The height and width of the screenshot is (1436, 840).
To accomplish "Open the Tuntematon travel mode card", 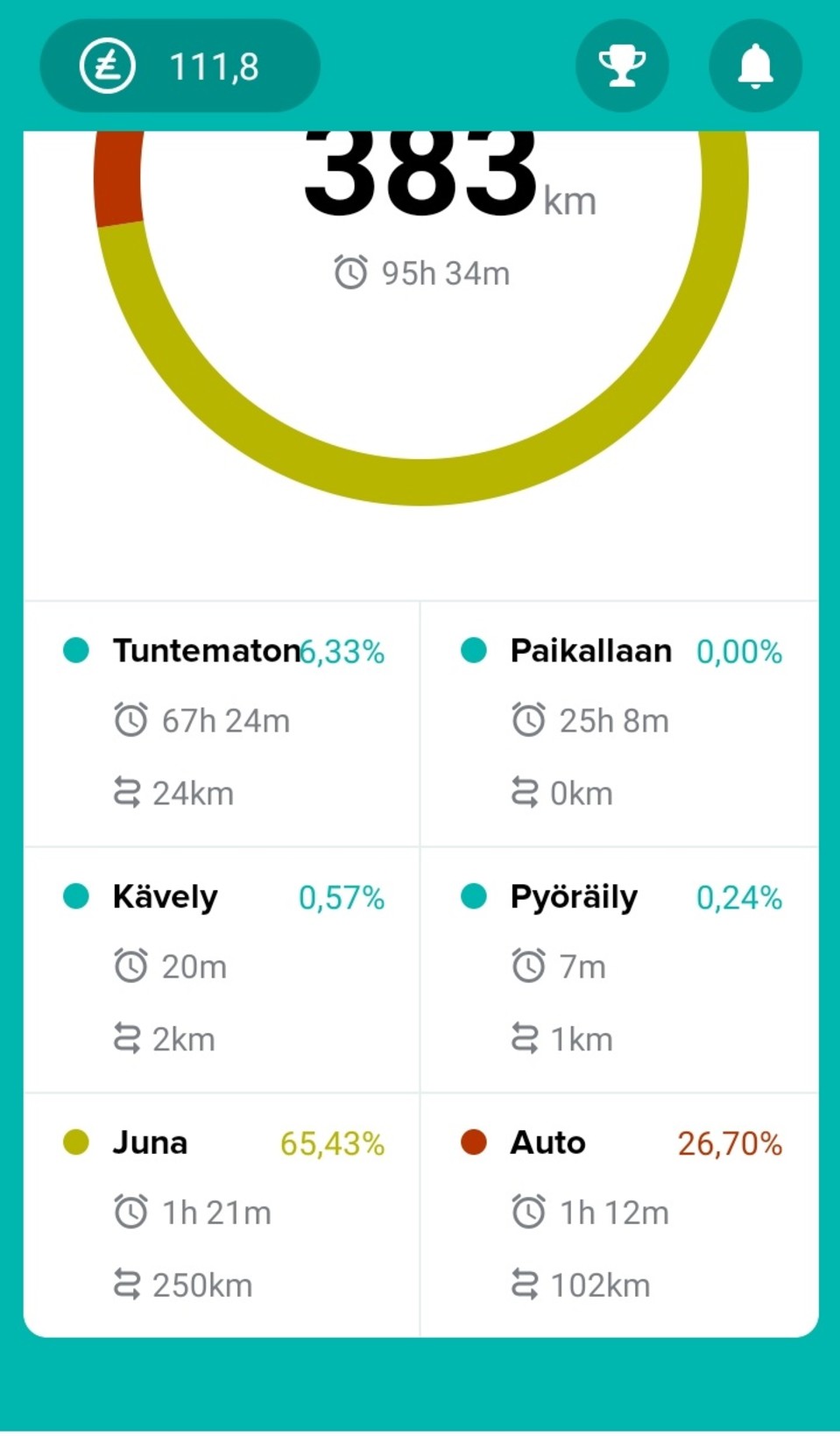I will point(222,723).
